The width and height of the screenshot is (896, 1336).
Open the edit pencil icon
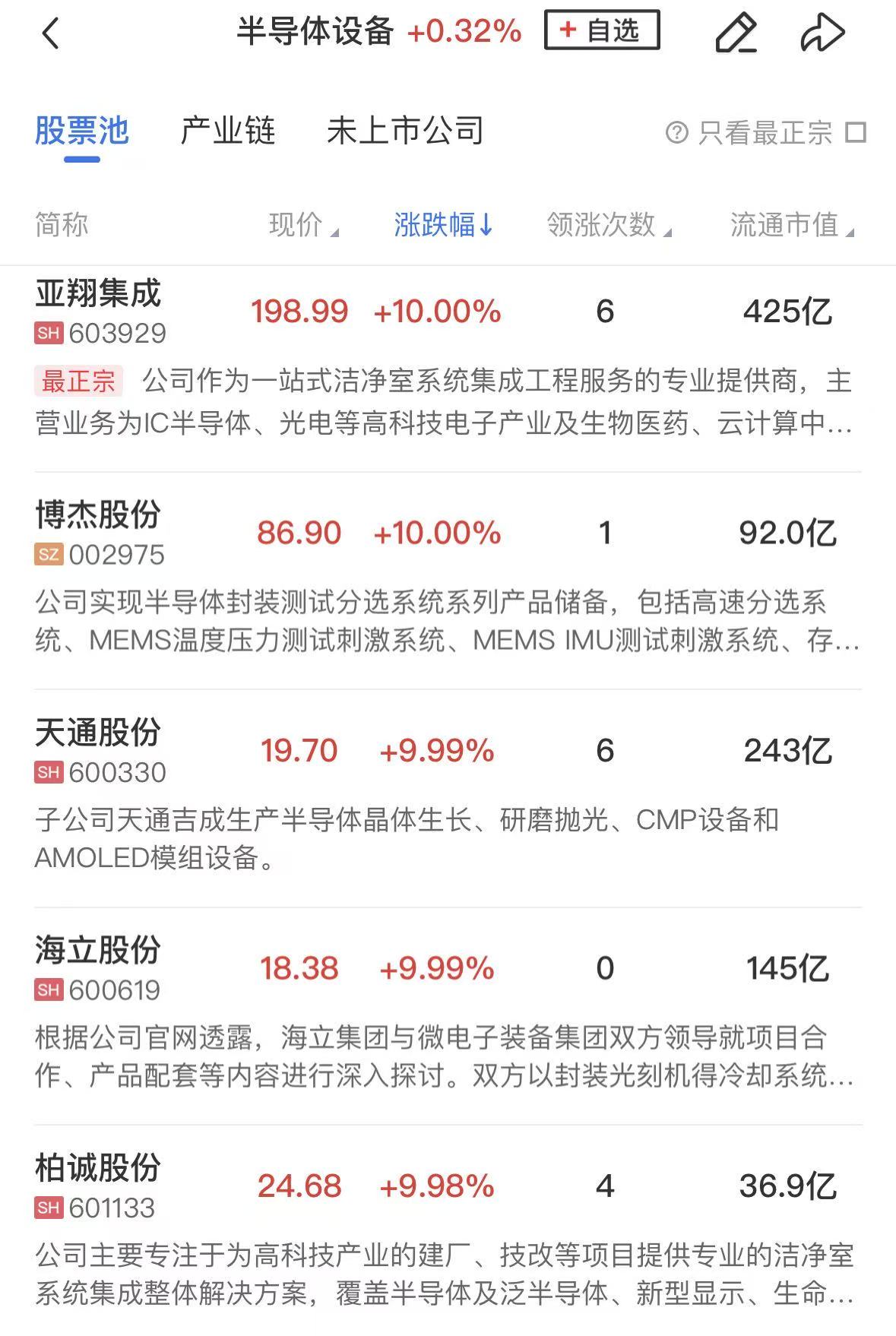pos(736,33)
